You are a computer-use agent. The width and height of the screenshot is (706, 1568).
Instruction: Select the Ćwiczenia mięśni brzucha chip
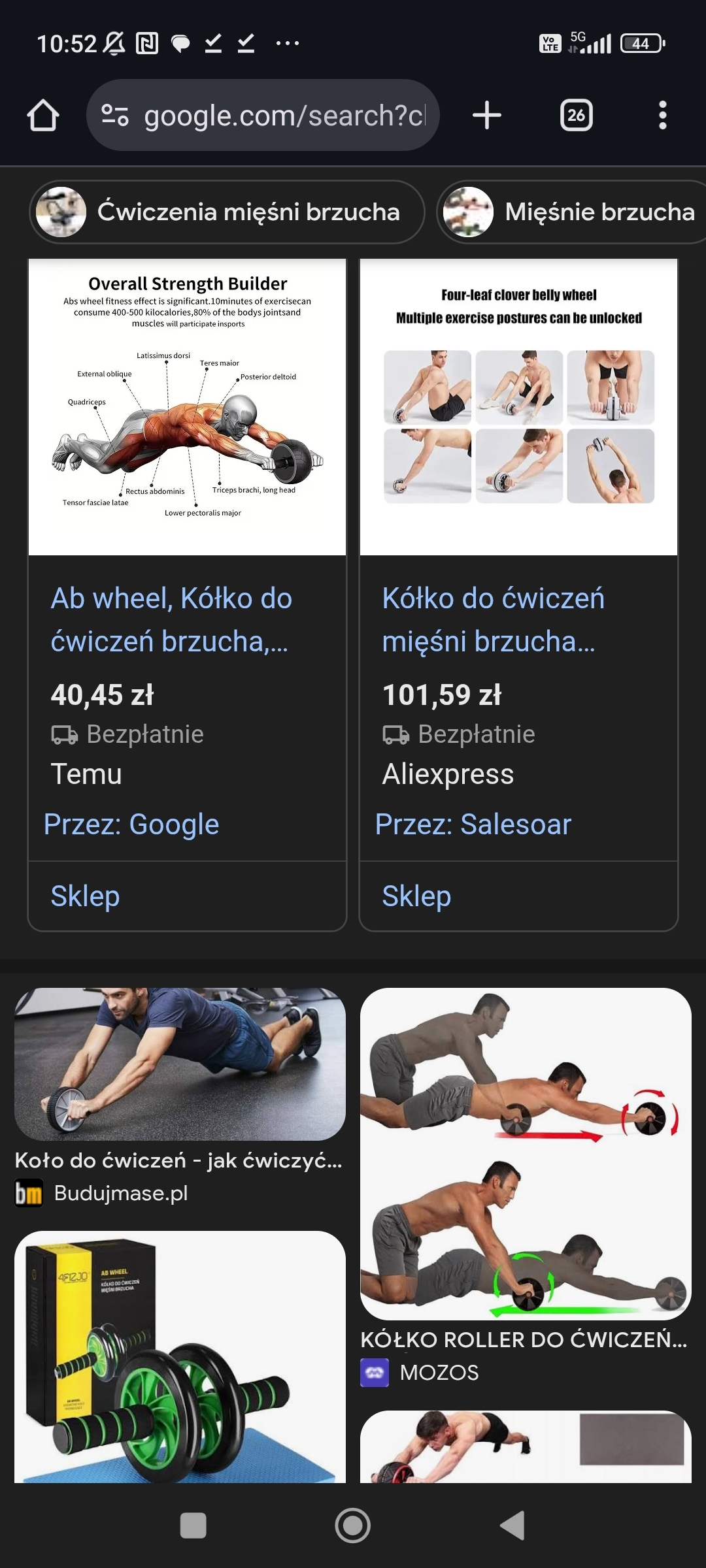(227, 212)
